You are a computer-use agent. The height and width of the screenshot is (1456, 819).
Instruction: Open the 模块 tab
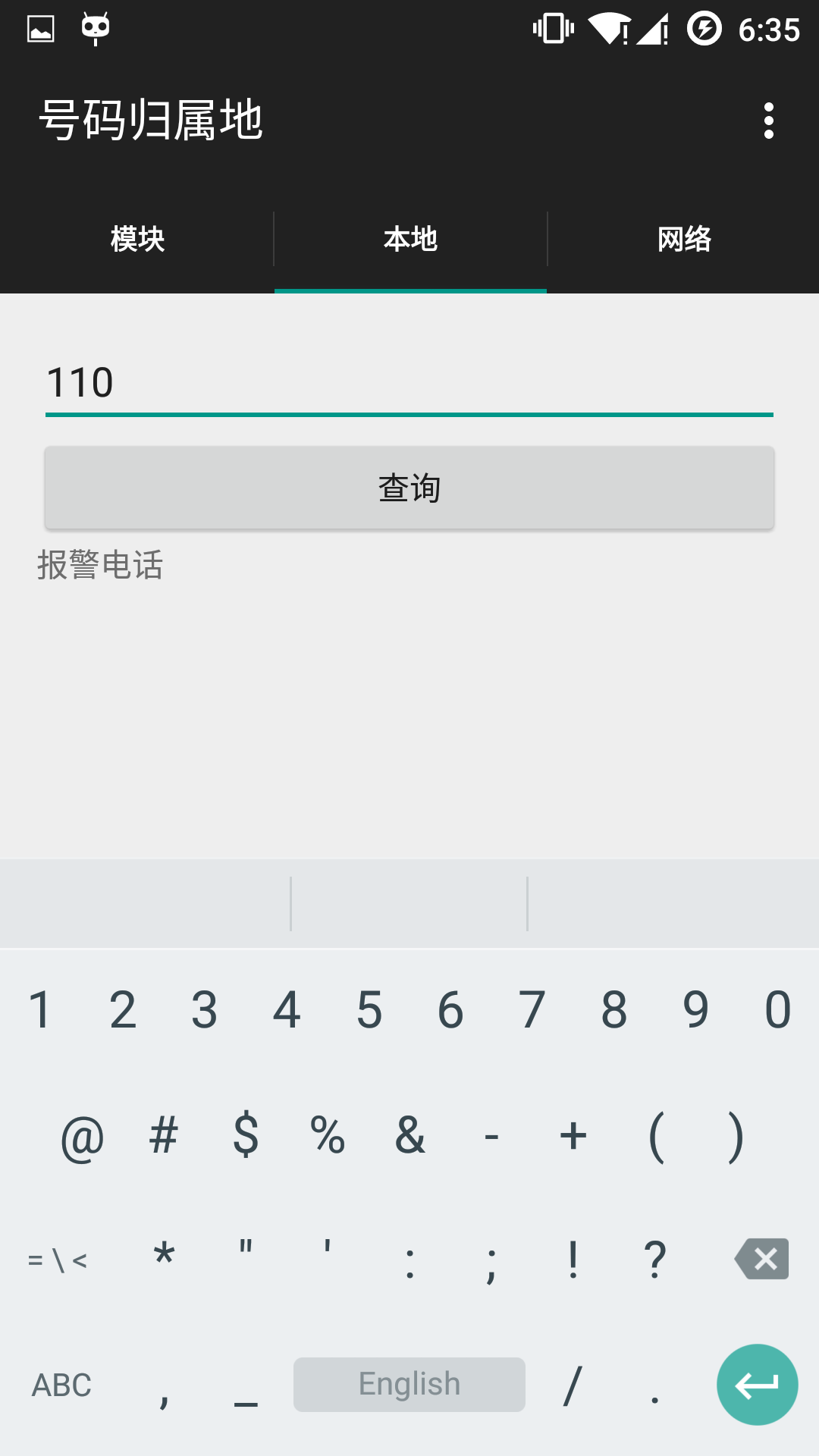(x=136, y=239)
